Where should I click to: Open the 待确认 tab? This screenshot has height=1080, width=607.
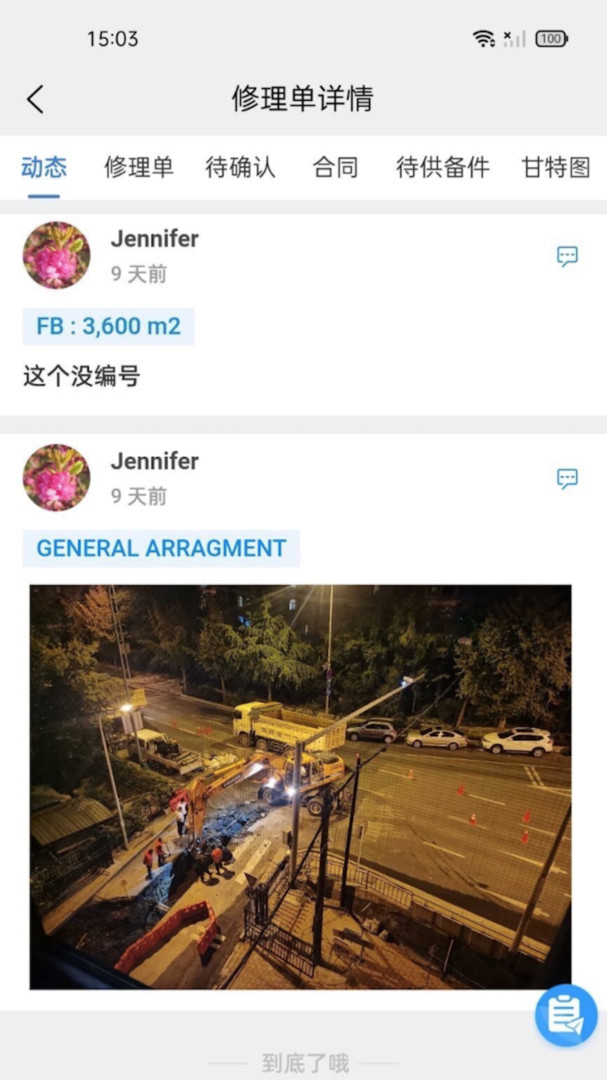click(240, 167)
